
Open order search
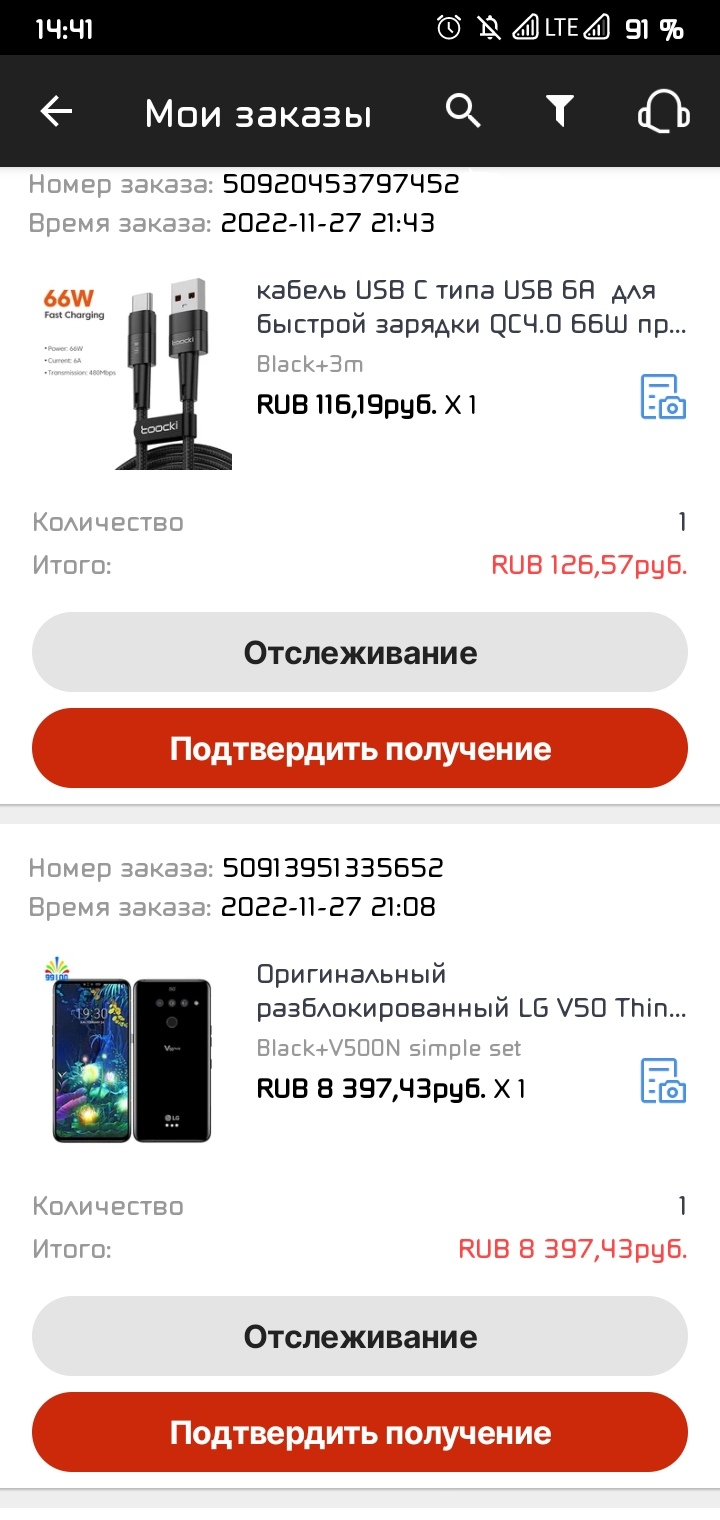[x=463, y=111]
